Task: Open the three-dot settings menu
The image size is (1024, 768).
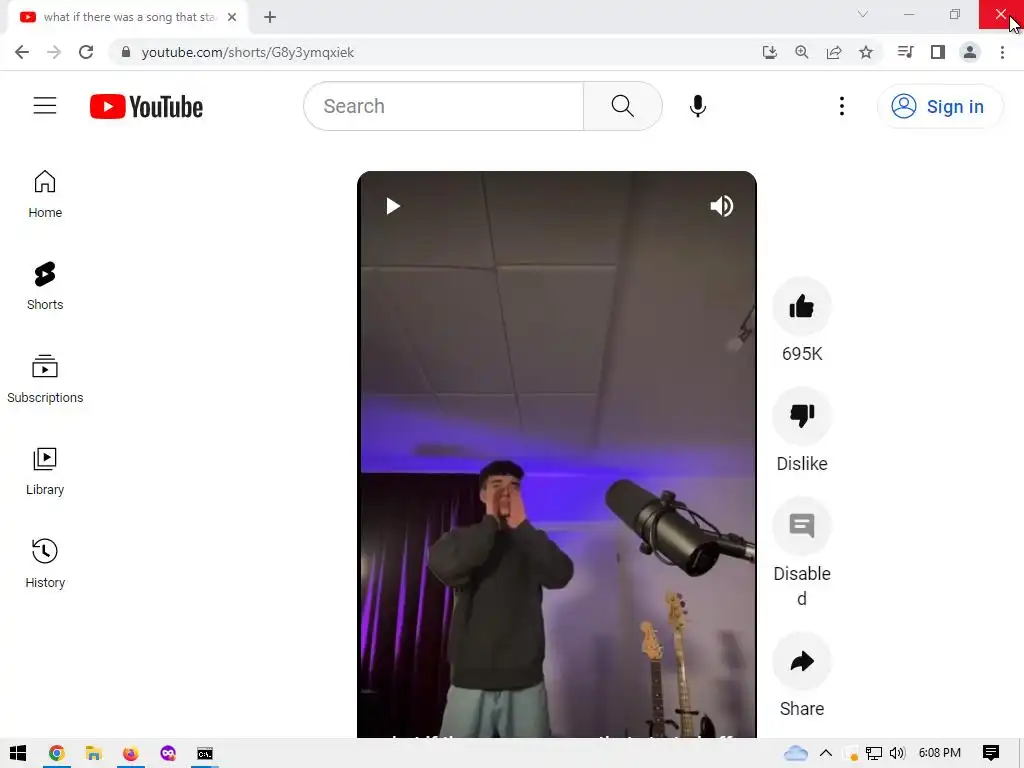Action: 842,106
